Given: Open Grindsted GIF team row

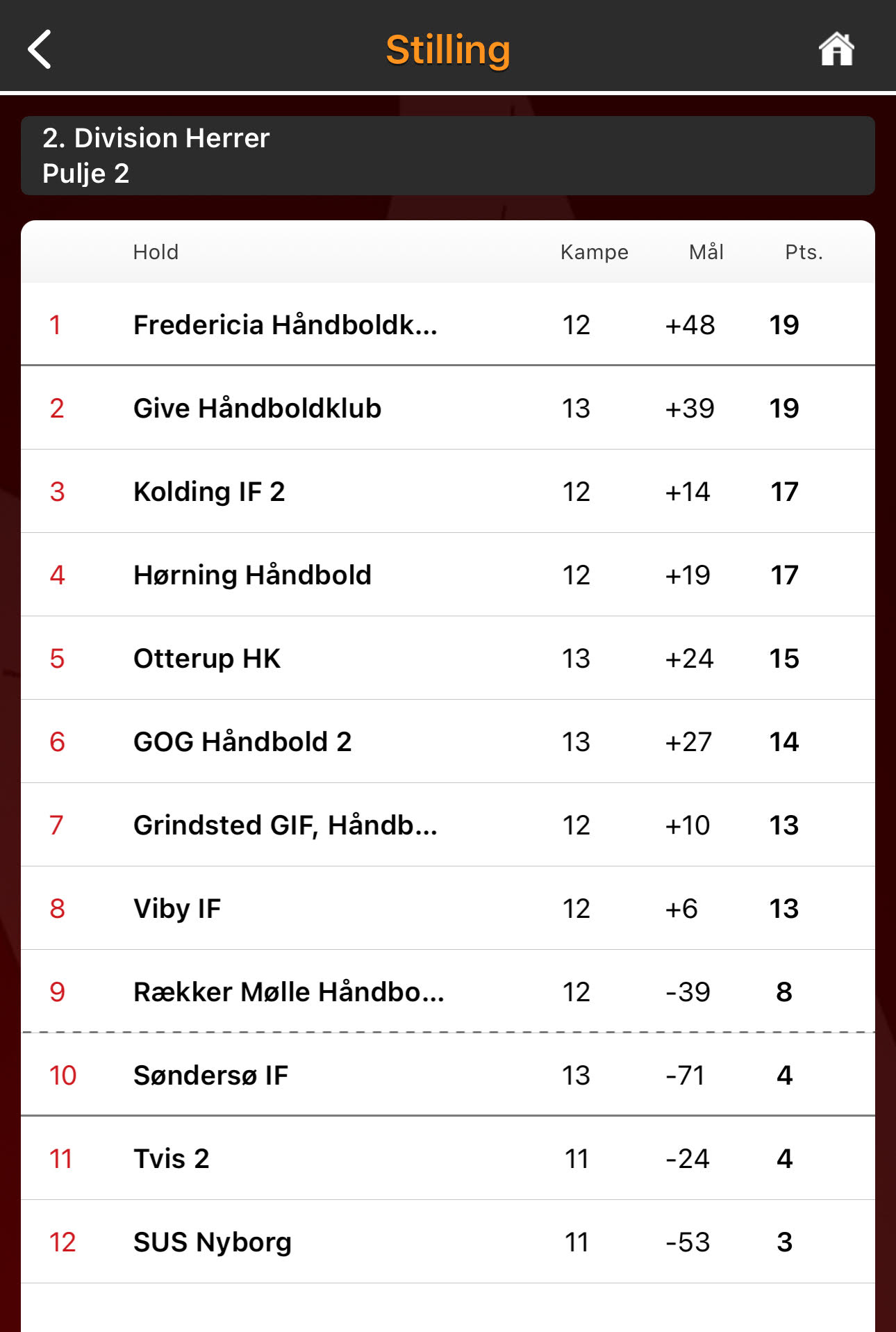Looking at the screenshot, I should [x=285, y=825].
